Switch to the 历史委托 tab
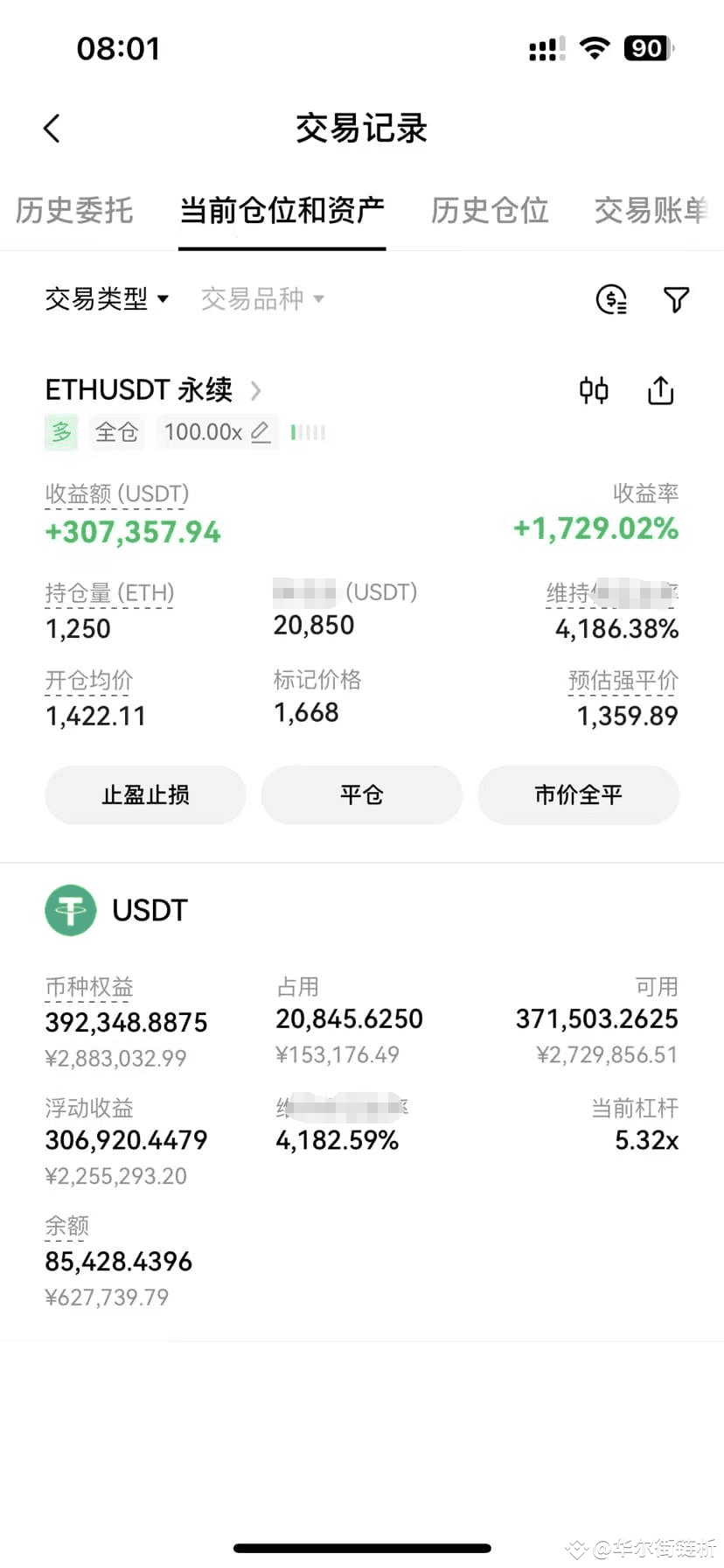The height and width of the screenshot is (1568, 724). pyautogui.click(x=74, y=211)
